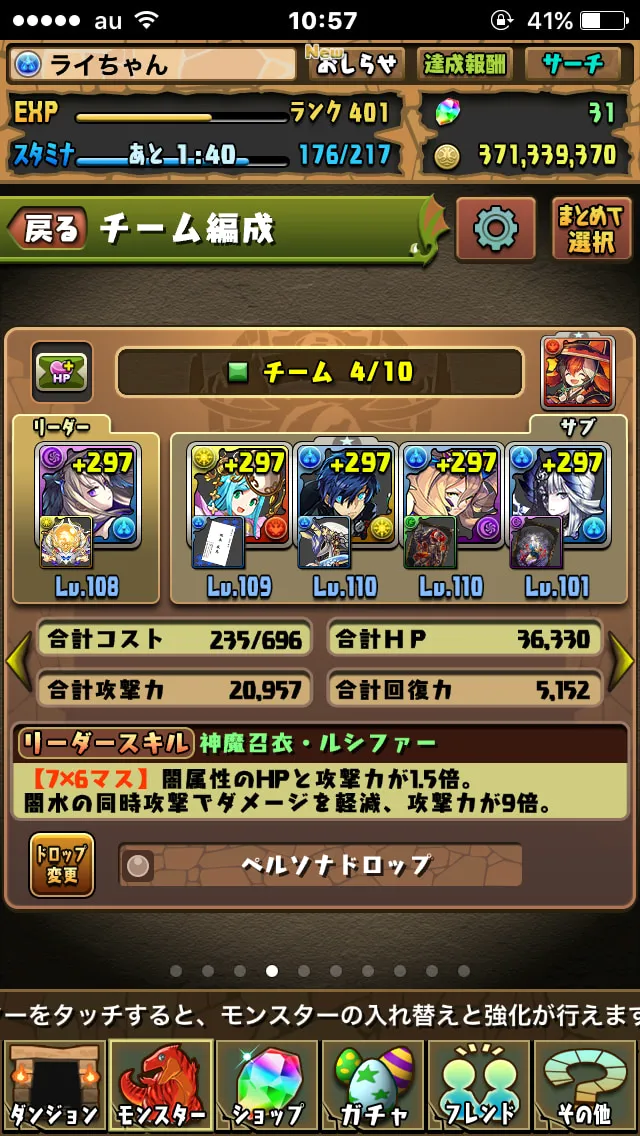The height and width of the screenshot is (1136, 640).
Task: Open the サーチ search button
Action: [573, 64]
